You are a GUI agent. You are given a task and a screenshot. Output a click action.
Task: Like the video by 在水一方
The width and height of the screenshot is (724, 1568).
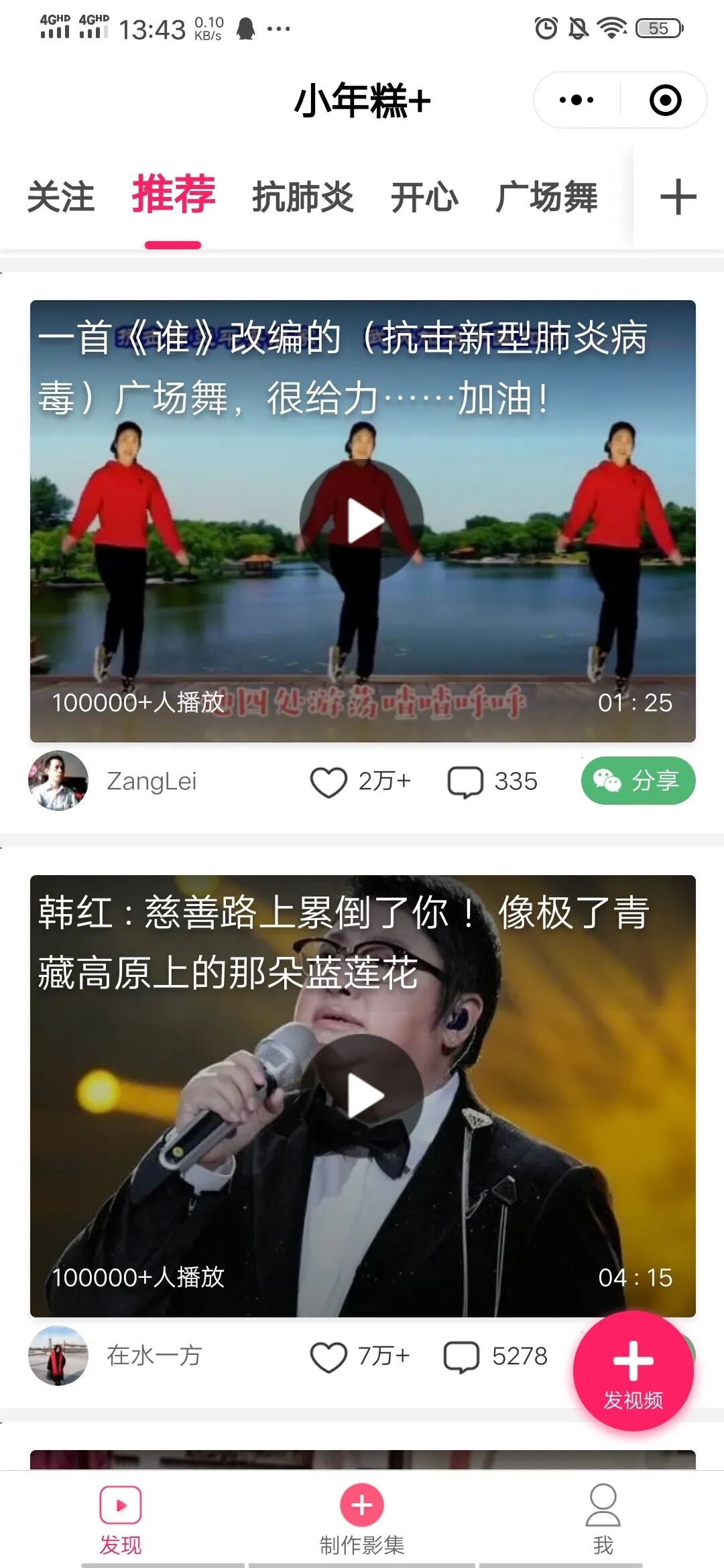click(x=328, y=1356)
